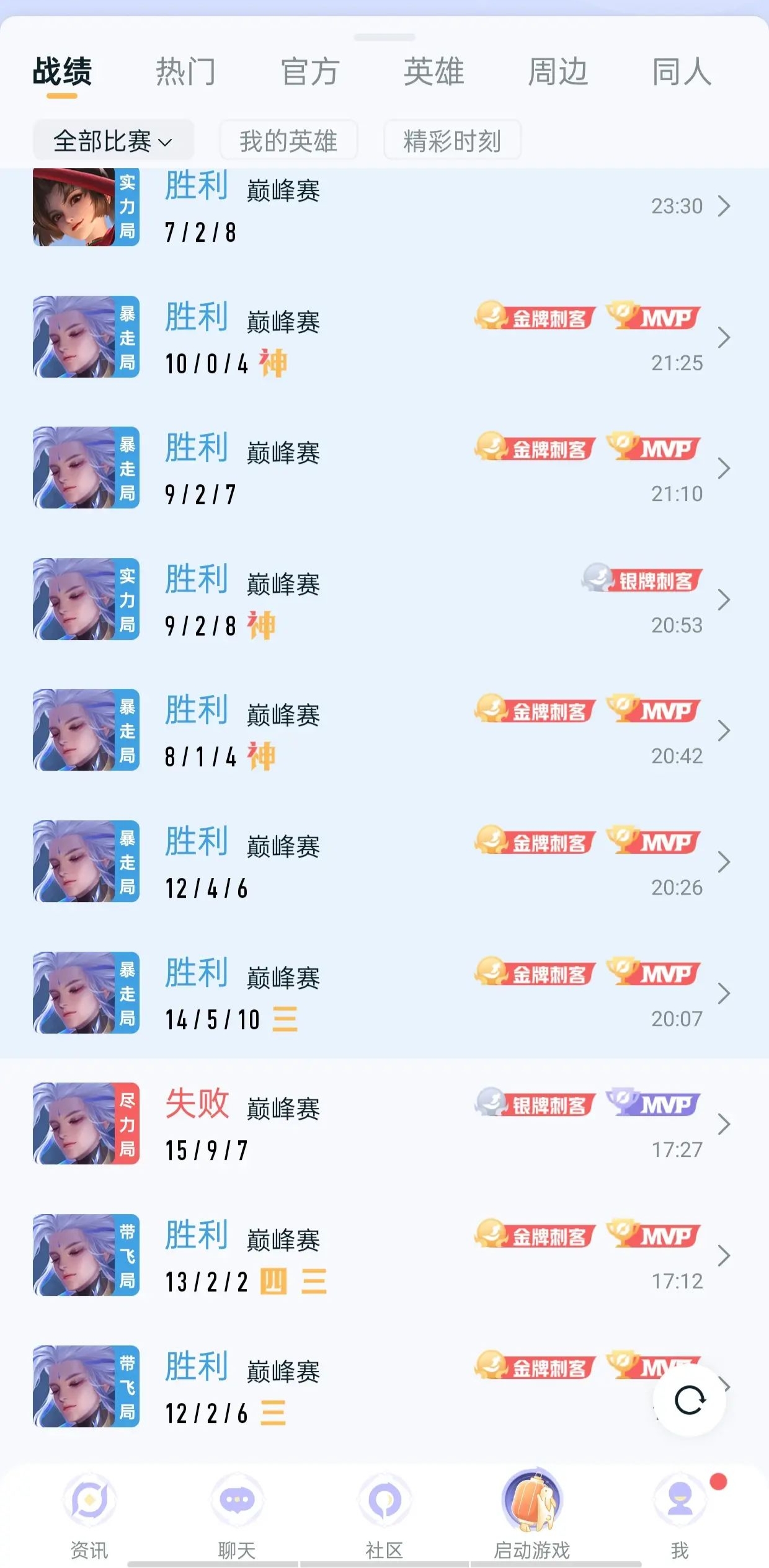
Task: Tap the floating refresh button
Action: click(689, 1400)
